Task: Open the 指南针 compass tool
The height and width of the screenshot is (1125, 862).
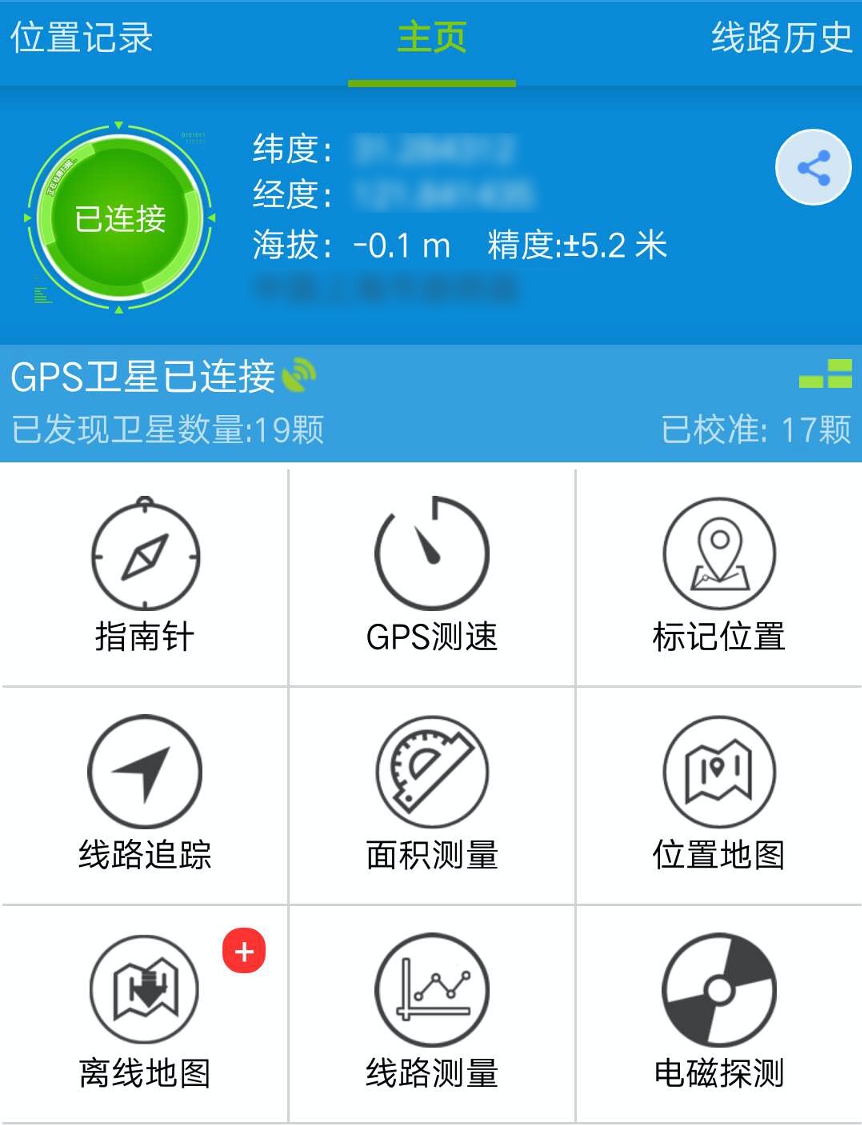Action: click(x=145, y=577)
